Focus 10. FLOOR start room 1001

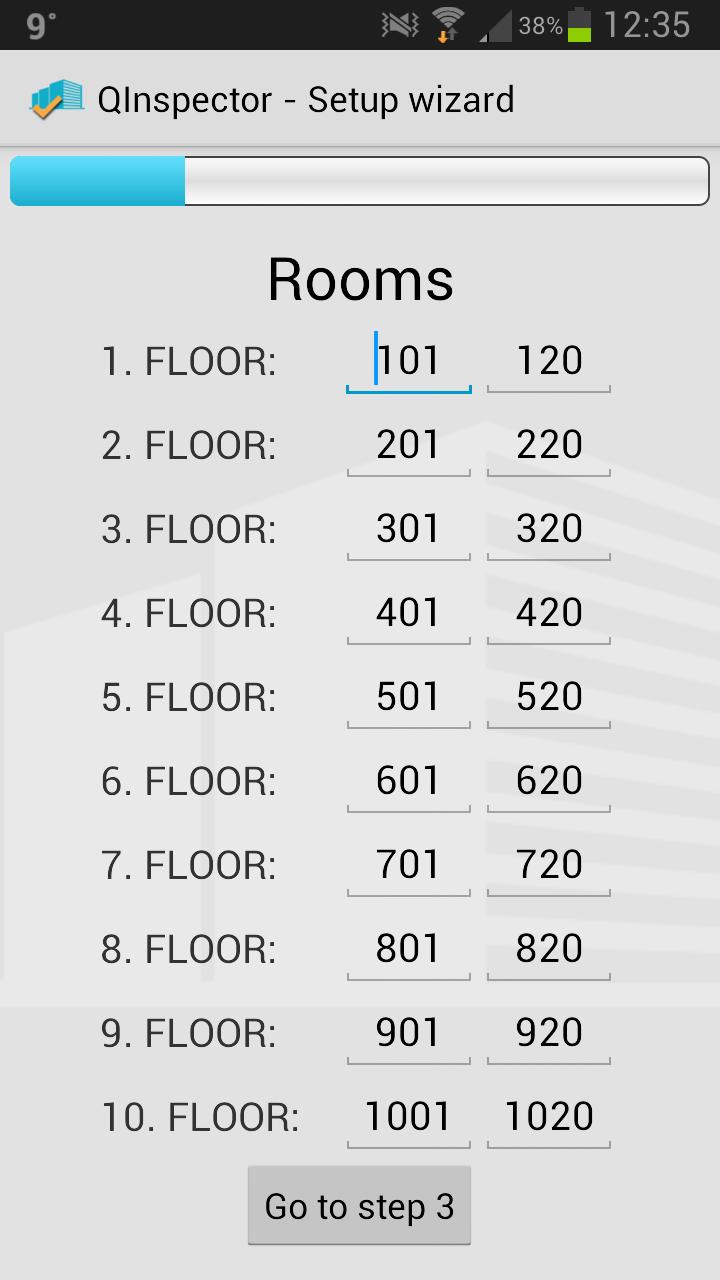point(408,1117)
